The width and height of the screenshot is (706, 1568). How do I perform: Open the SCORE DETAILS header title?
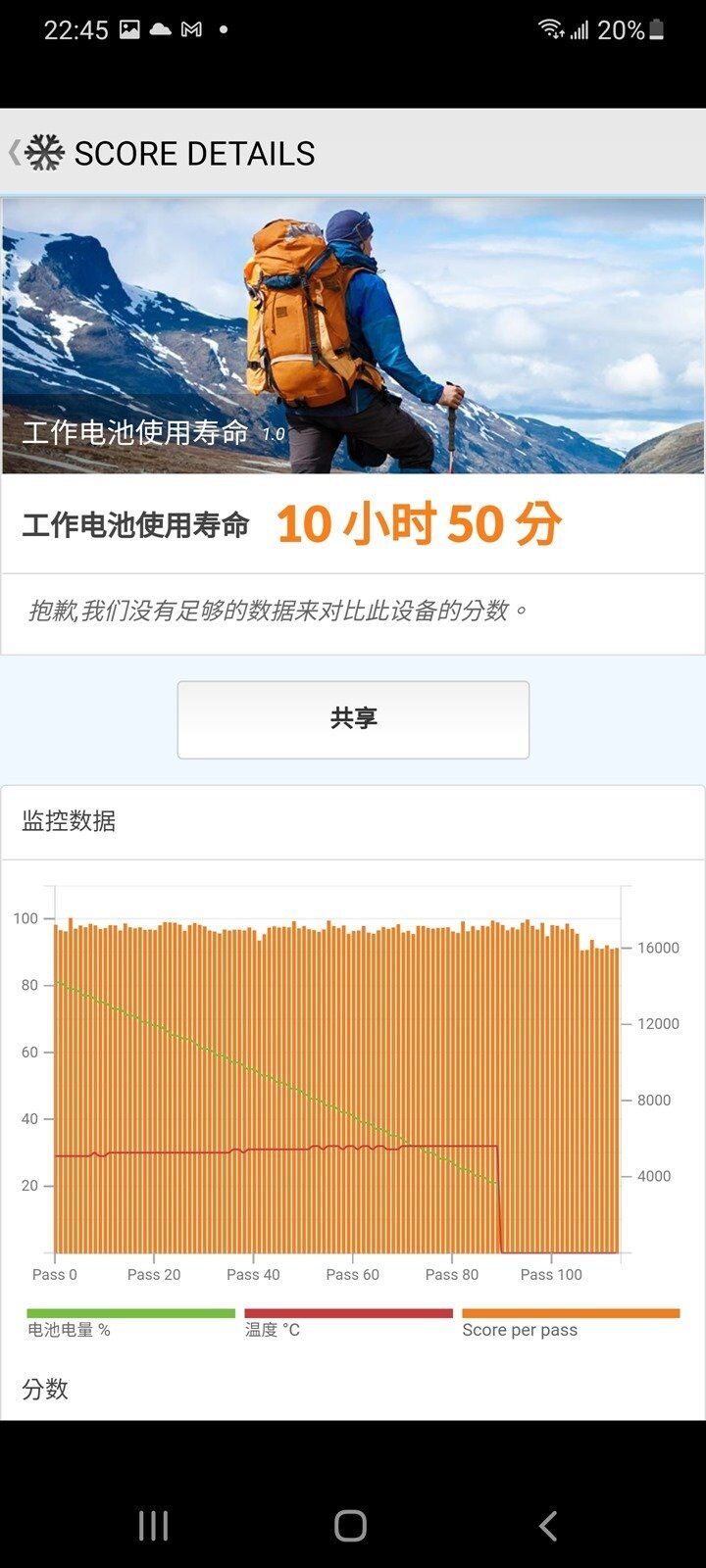click(x=196, y=152)
